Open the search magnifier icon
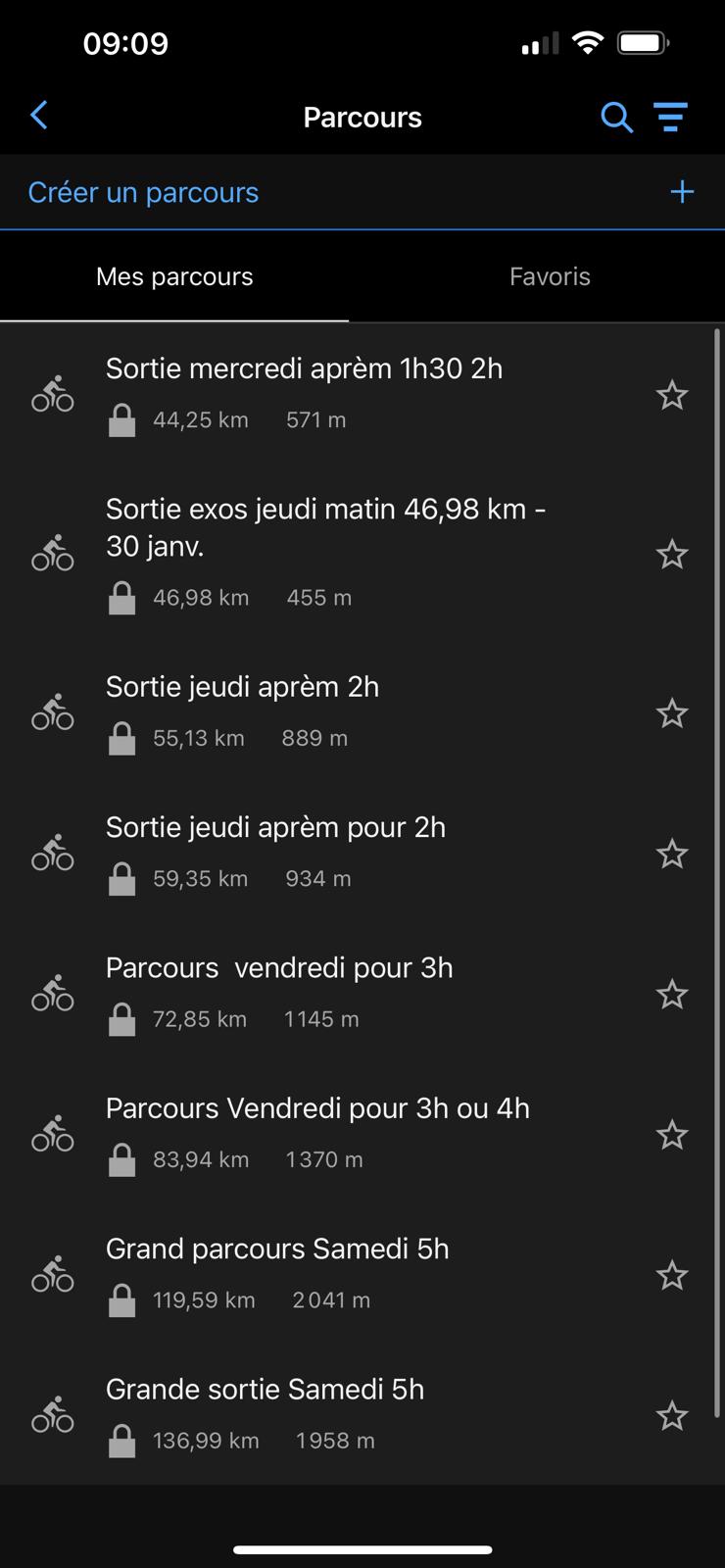This screenshot has width=725, height=1568. coord(616,118)
